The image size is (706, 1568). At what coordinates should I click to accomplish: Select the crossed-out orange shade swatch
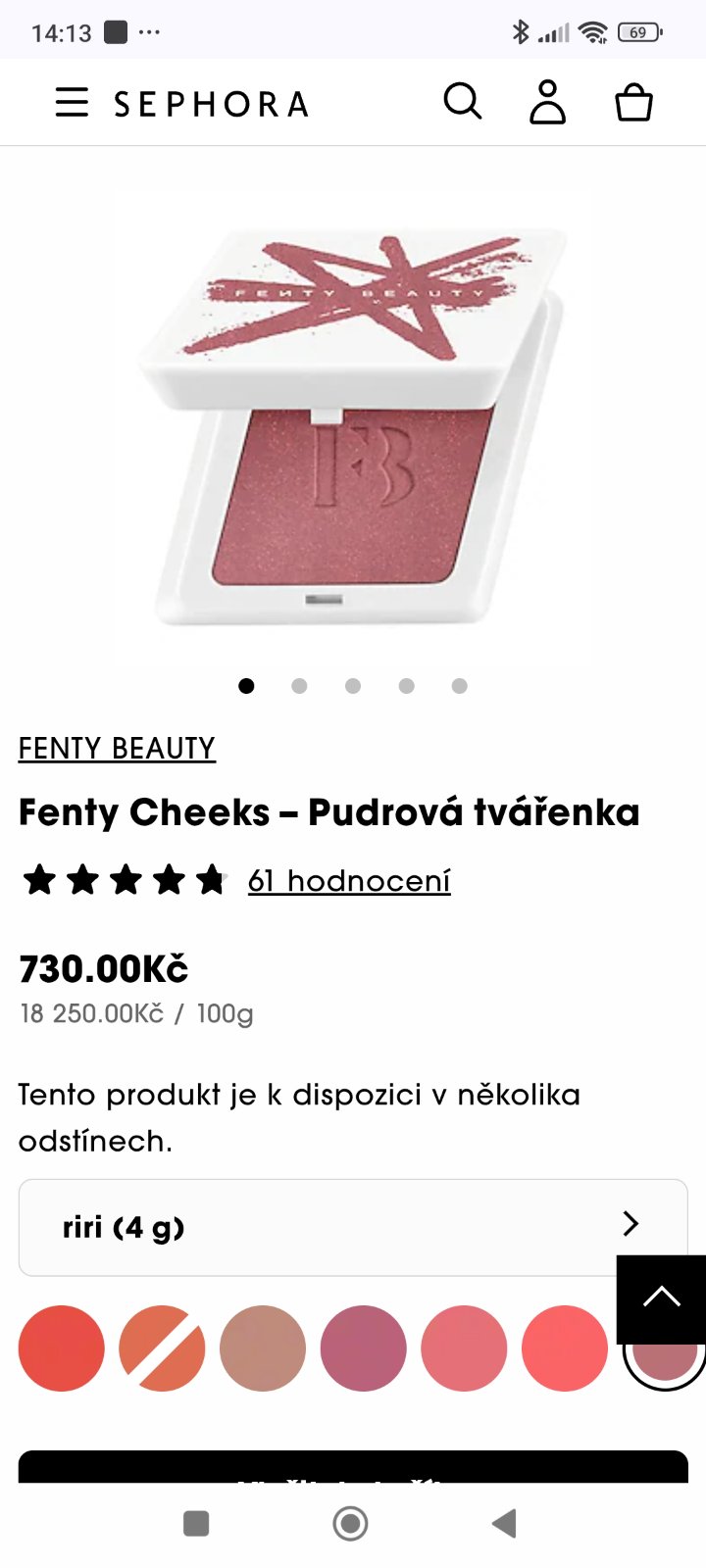[162, 1348]
